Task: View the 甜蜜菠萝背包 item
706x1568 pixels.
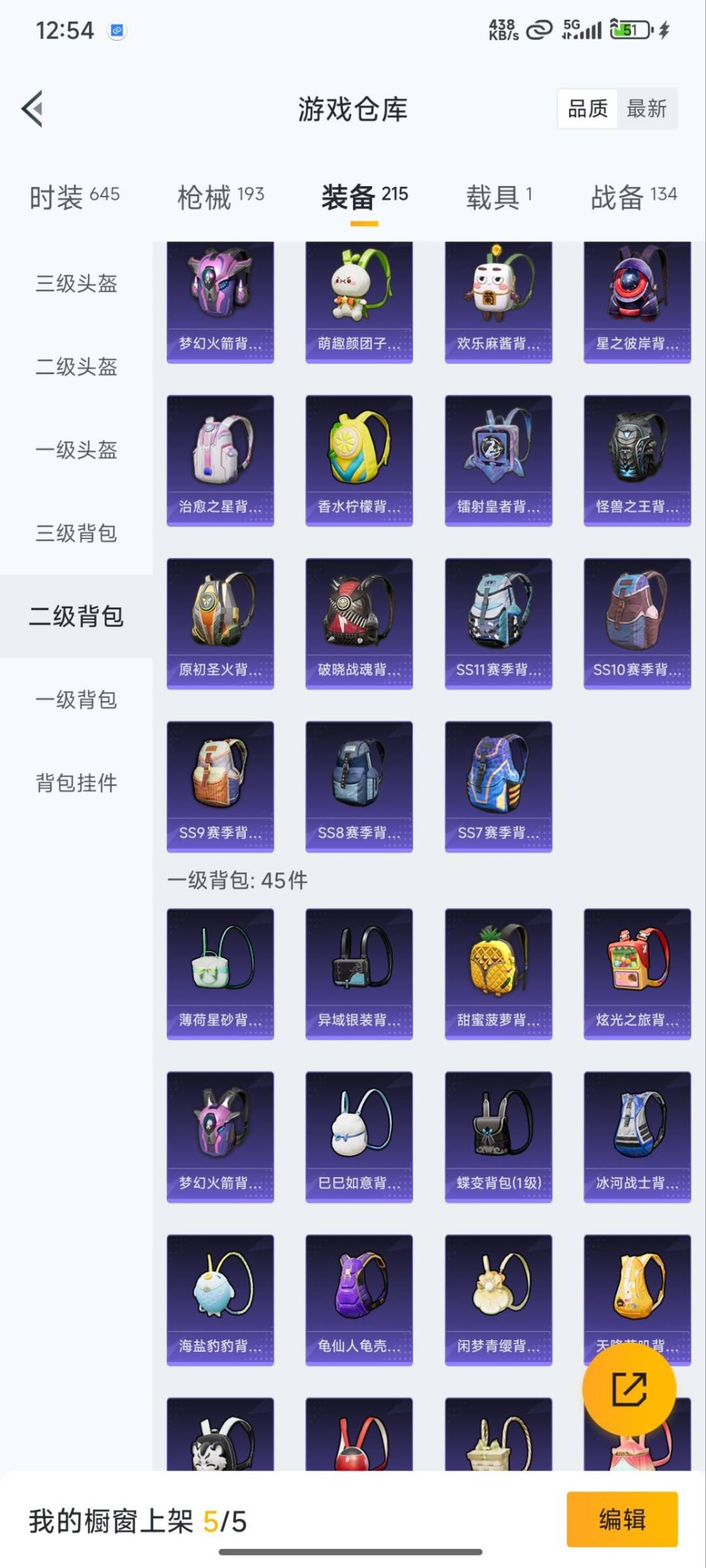Action: click(498, 973)
